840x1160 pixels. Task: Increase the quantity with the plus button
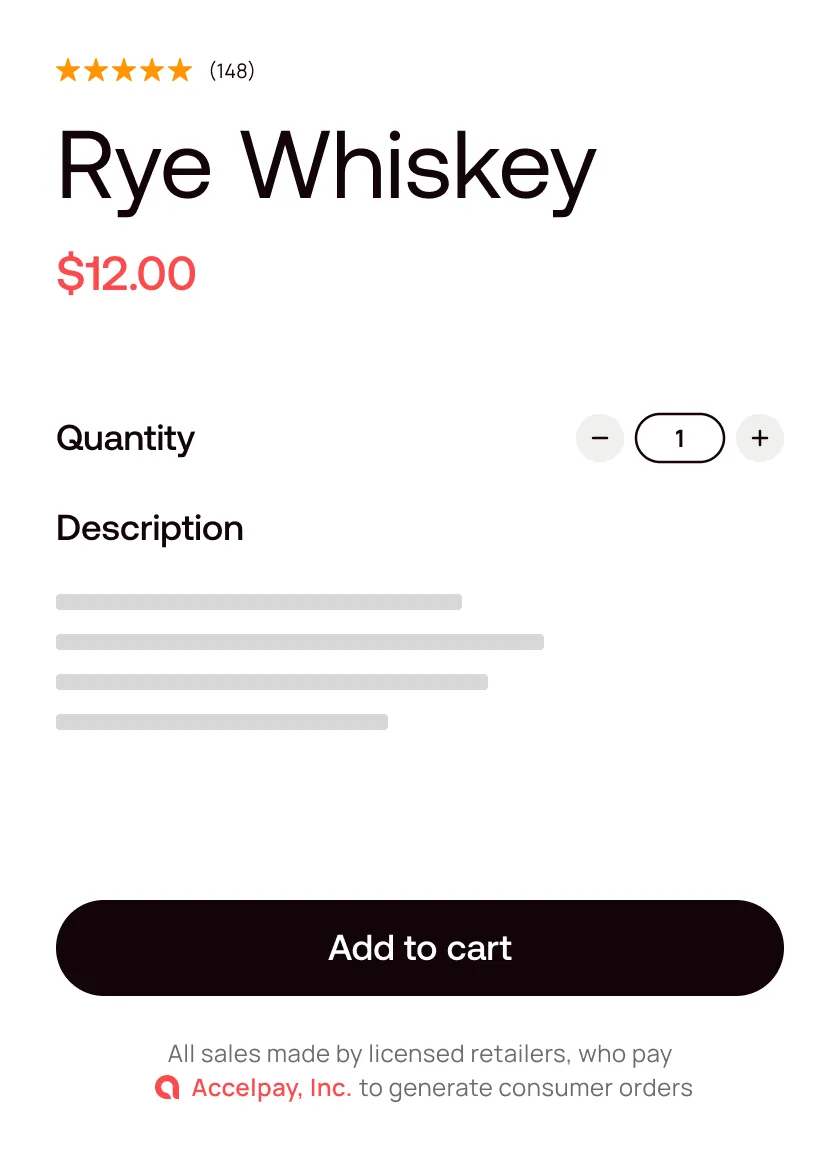tap(760, 438)
